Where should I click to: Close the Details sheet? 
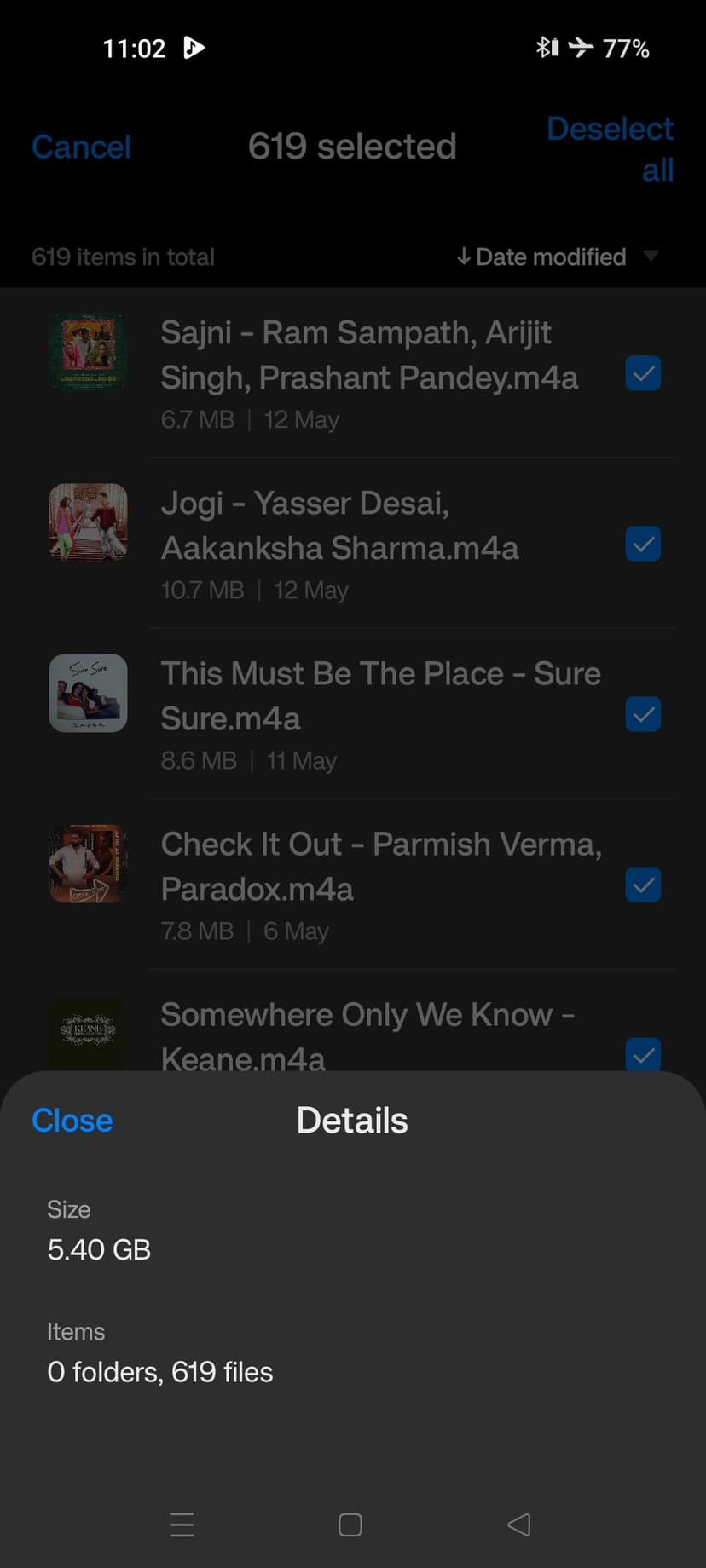click(72, 1120)
